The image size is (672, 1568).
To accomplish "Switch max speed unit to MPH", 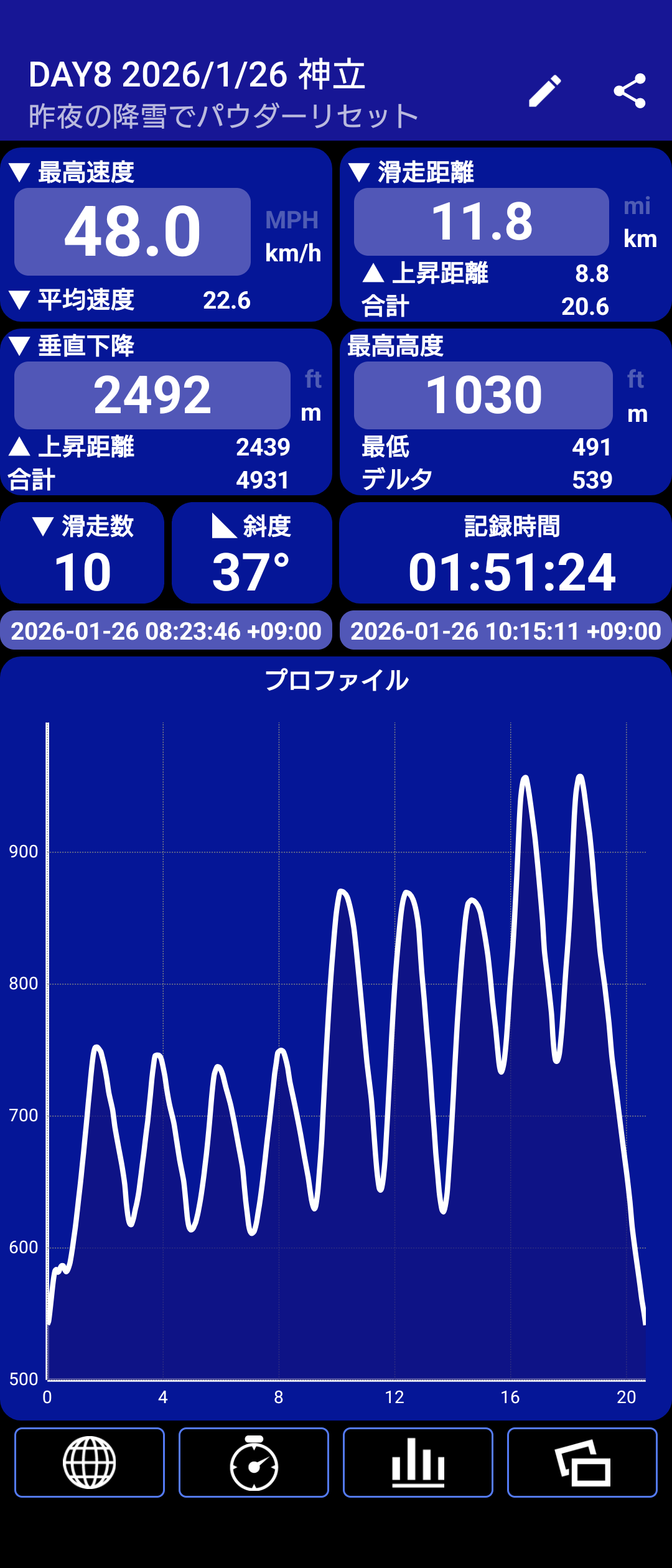I will tap(292, 220).
